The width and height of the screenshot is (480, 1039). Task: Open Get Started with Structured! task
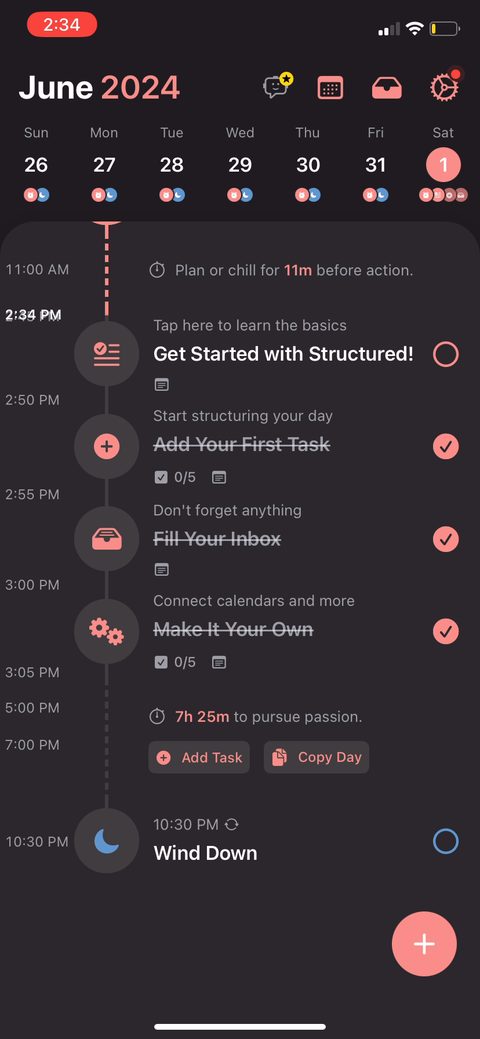283,354
